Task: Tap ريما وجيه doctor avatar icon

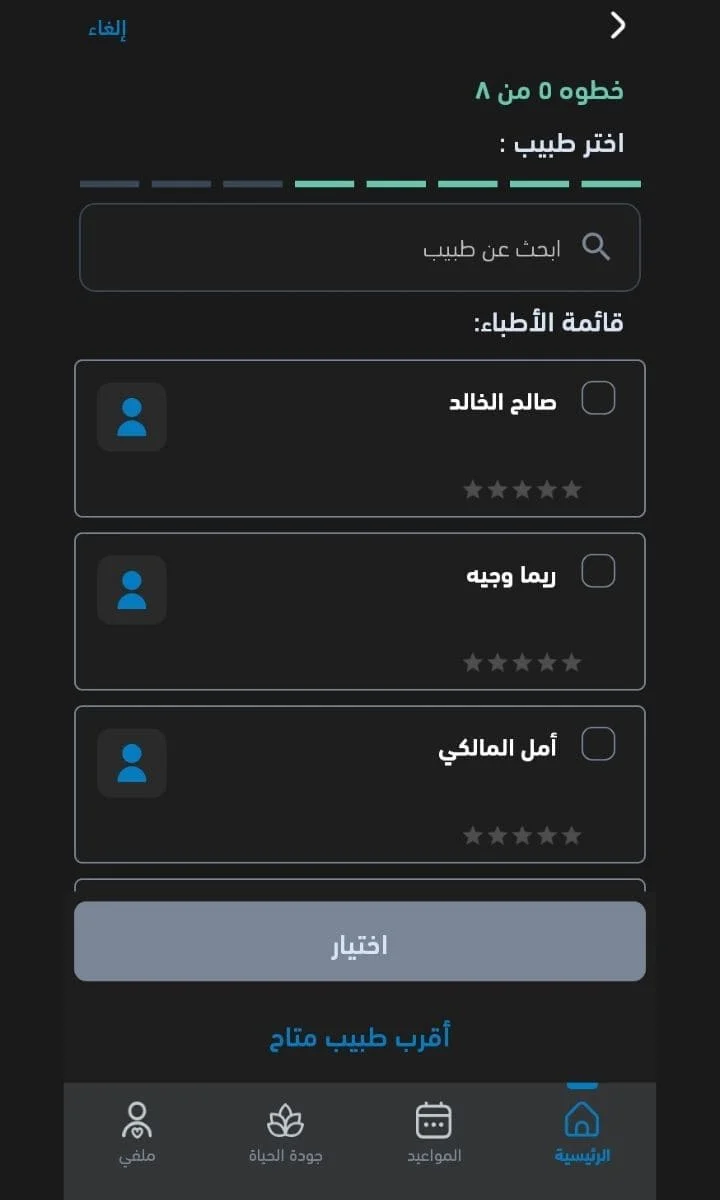Action: pyautogui.click(x=131, y=590)
